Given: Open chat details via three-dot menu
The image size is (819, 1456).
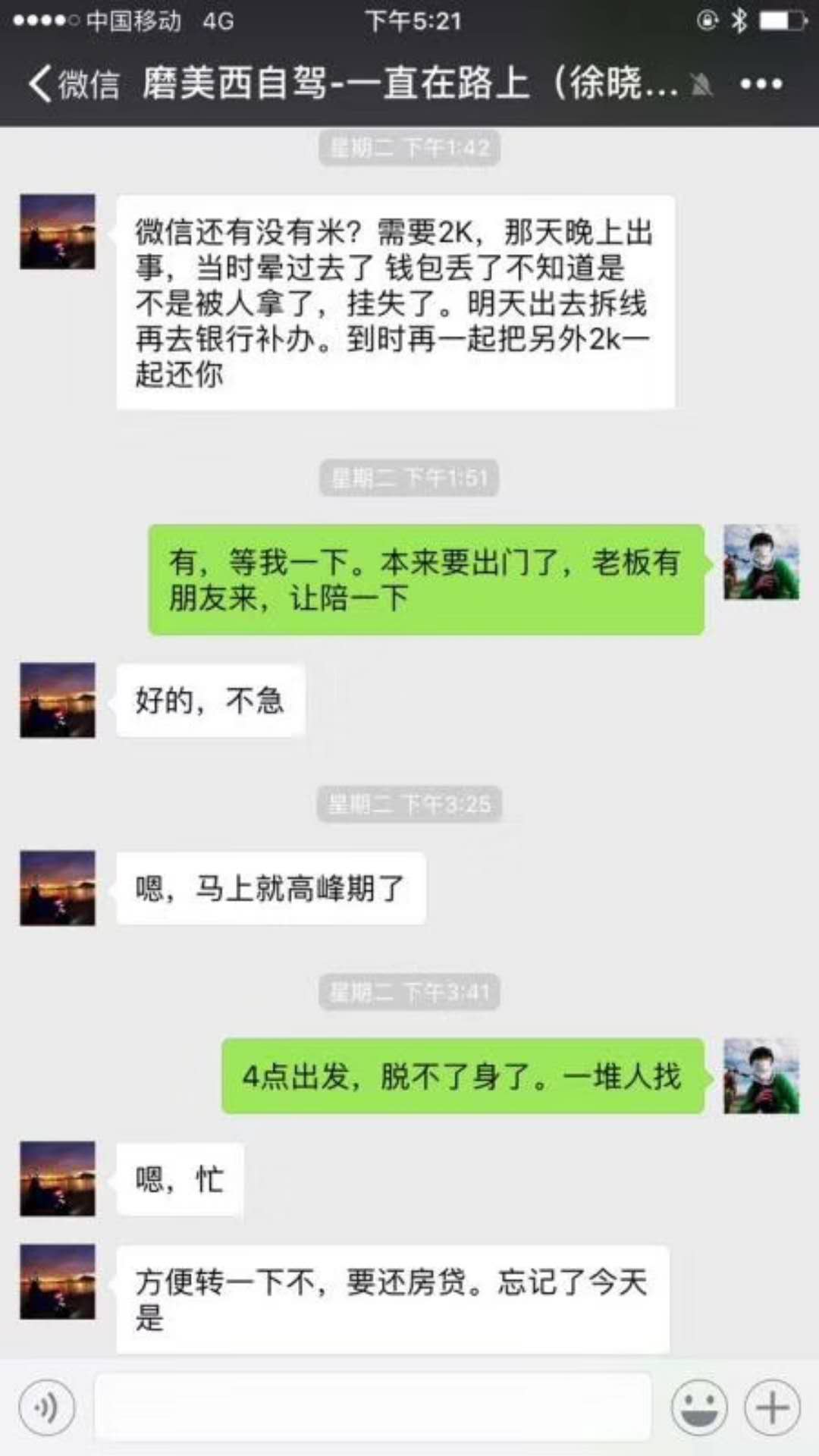Looking at the screenshot, I should point(761,83).
